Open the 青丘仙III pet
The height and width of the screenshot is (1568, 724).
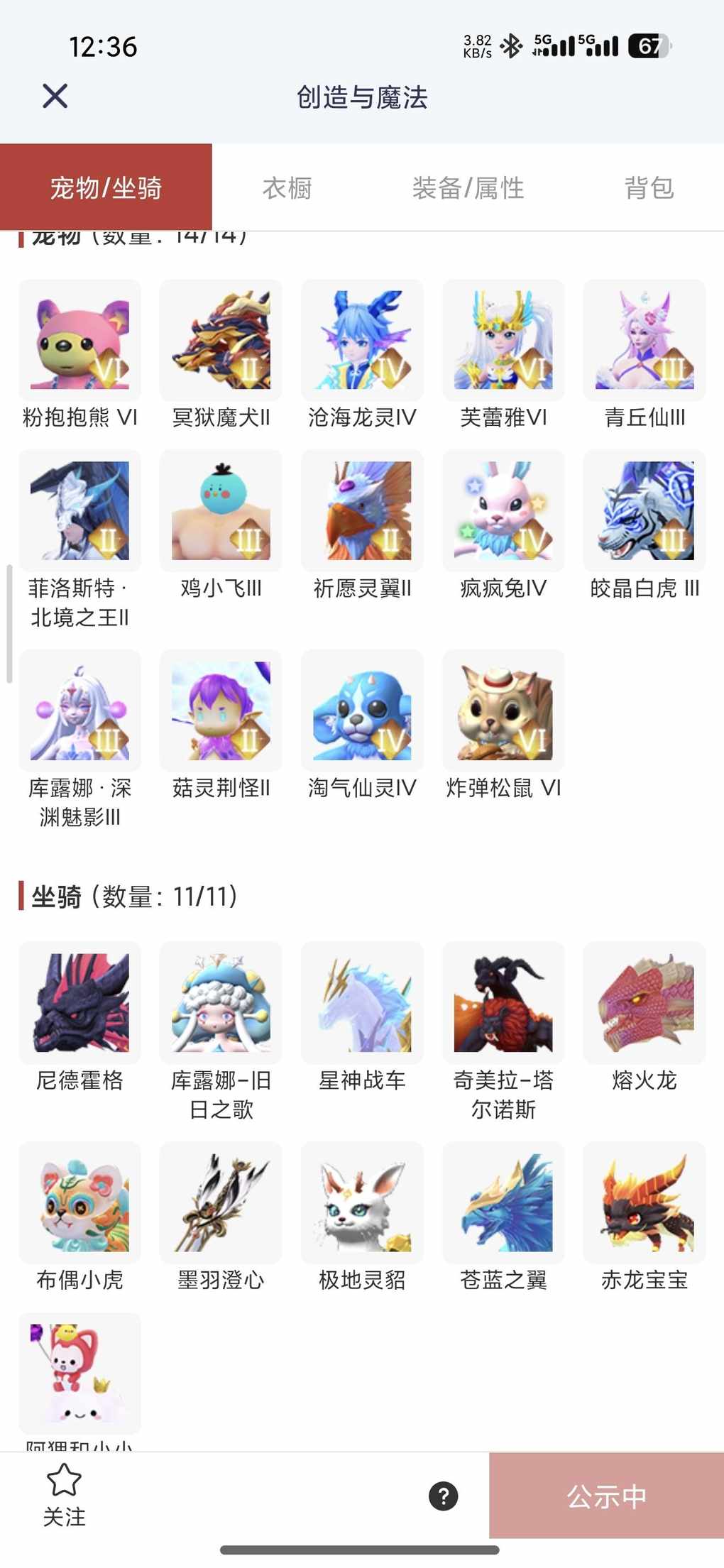coord(645,341)
